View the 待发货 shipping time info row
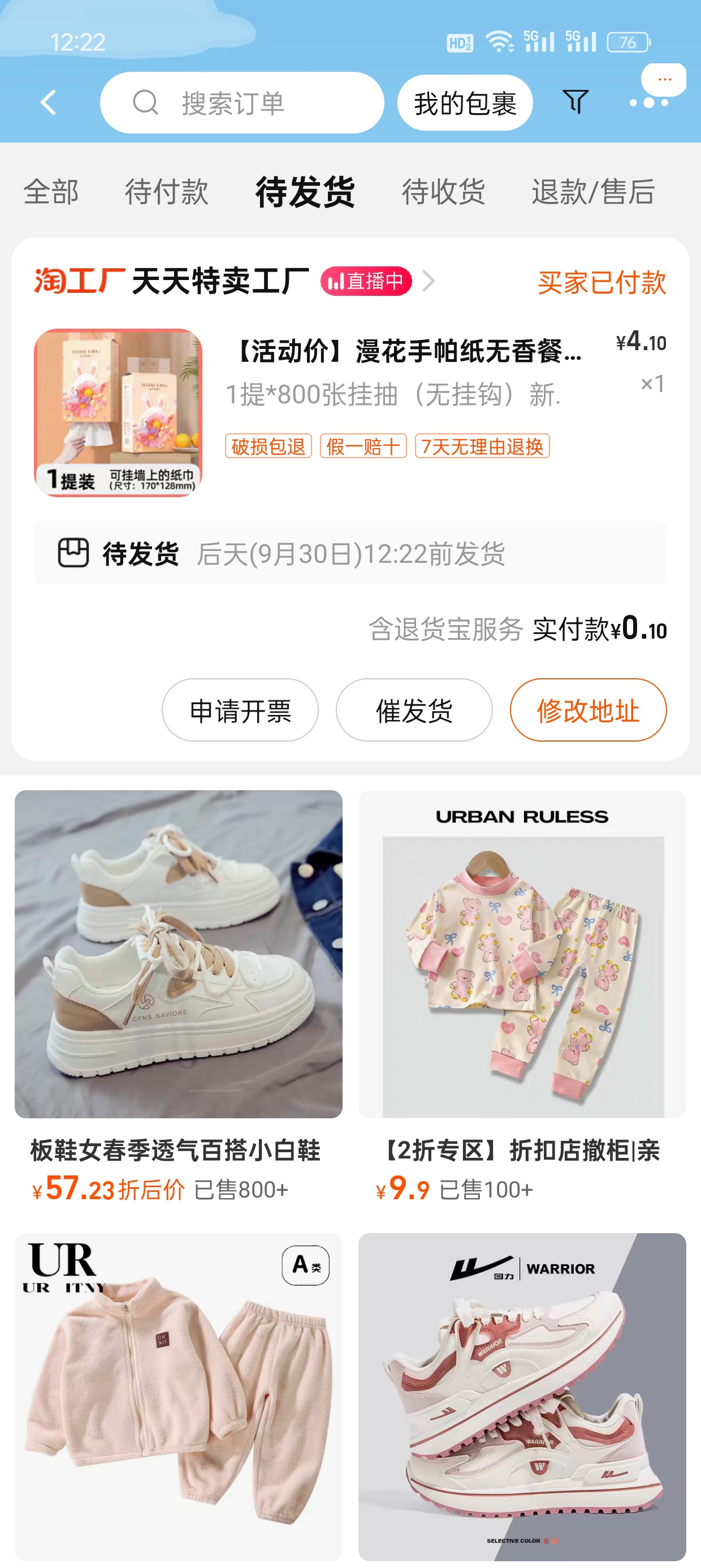The width and height of the screenshot is (701, 1568). tap(350, 553)
